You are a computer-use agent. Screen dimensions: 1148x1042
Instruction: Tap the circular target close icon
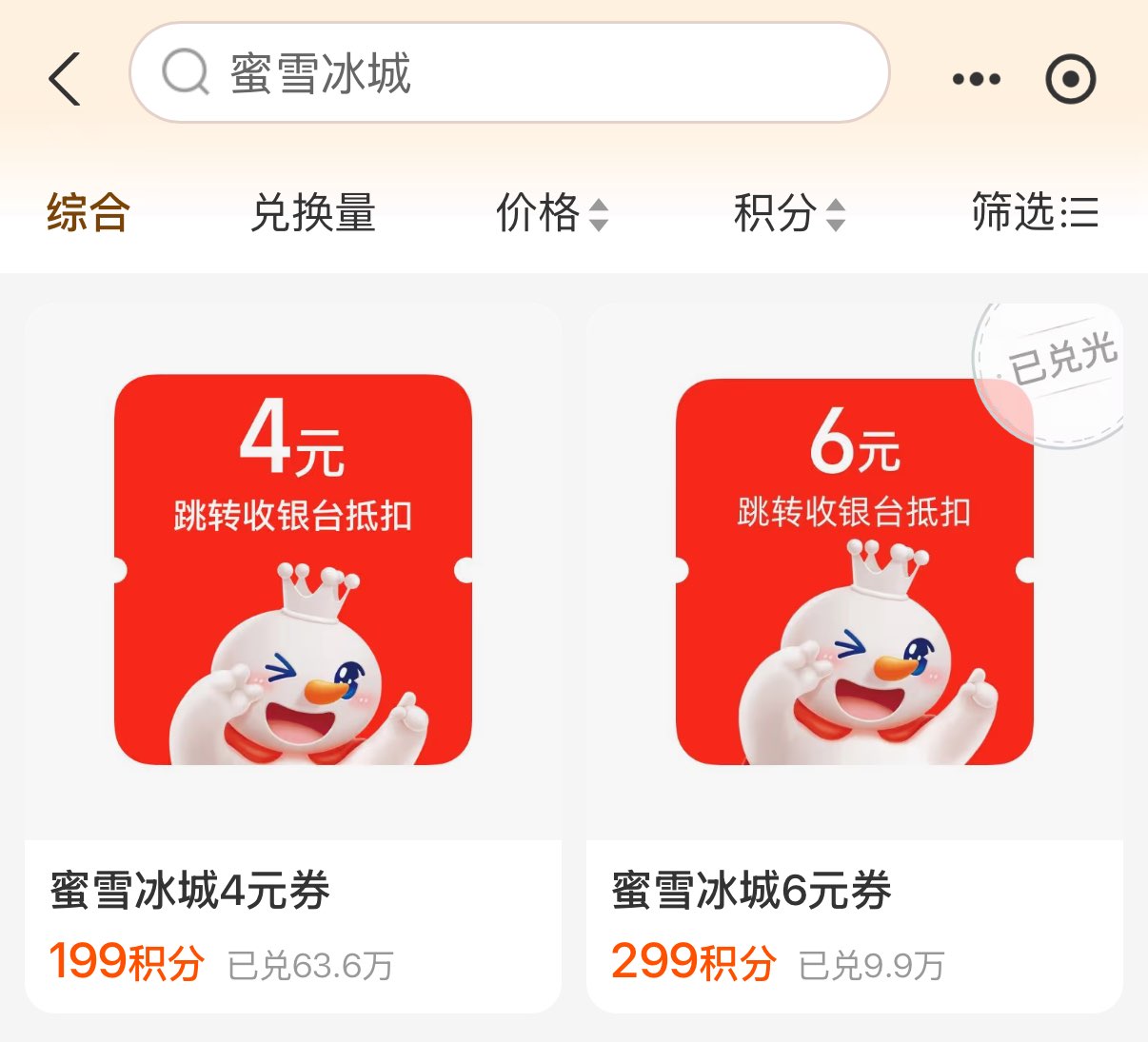[1071, 79]
